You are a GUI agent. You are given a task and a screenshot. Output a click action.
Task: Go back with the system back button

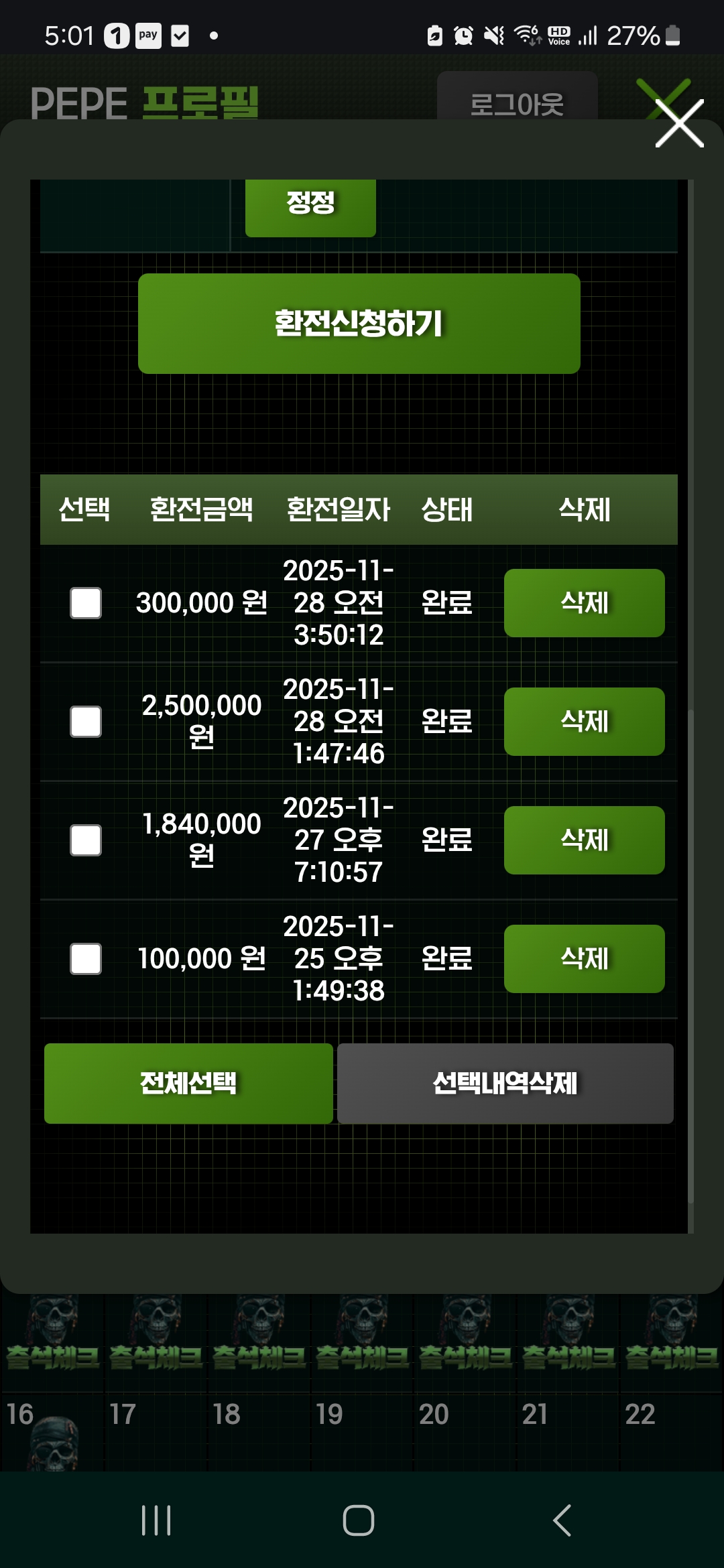coord(562,1520)
